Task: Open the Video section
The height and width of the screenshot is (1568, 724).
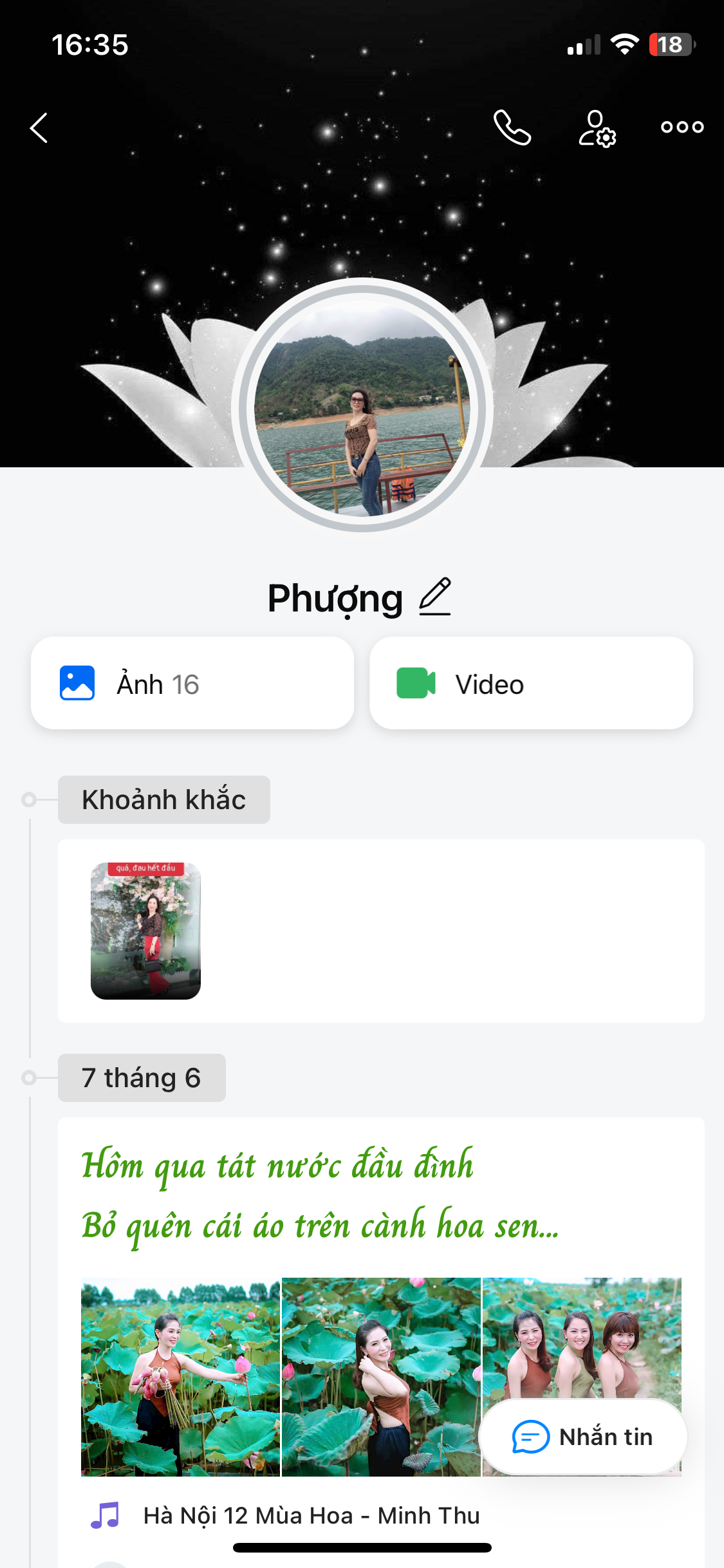Action: click(x=531, y=684)
